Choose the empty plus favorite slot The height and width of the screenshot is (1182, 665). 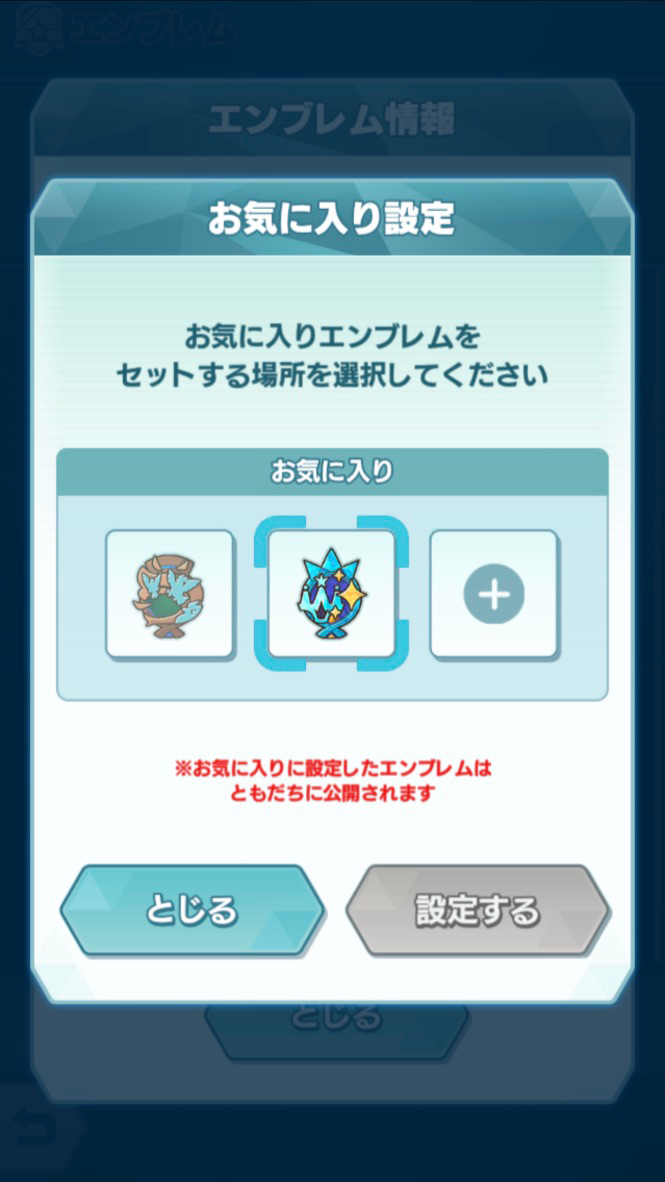tap(494, 594)
